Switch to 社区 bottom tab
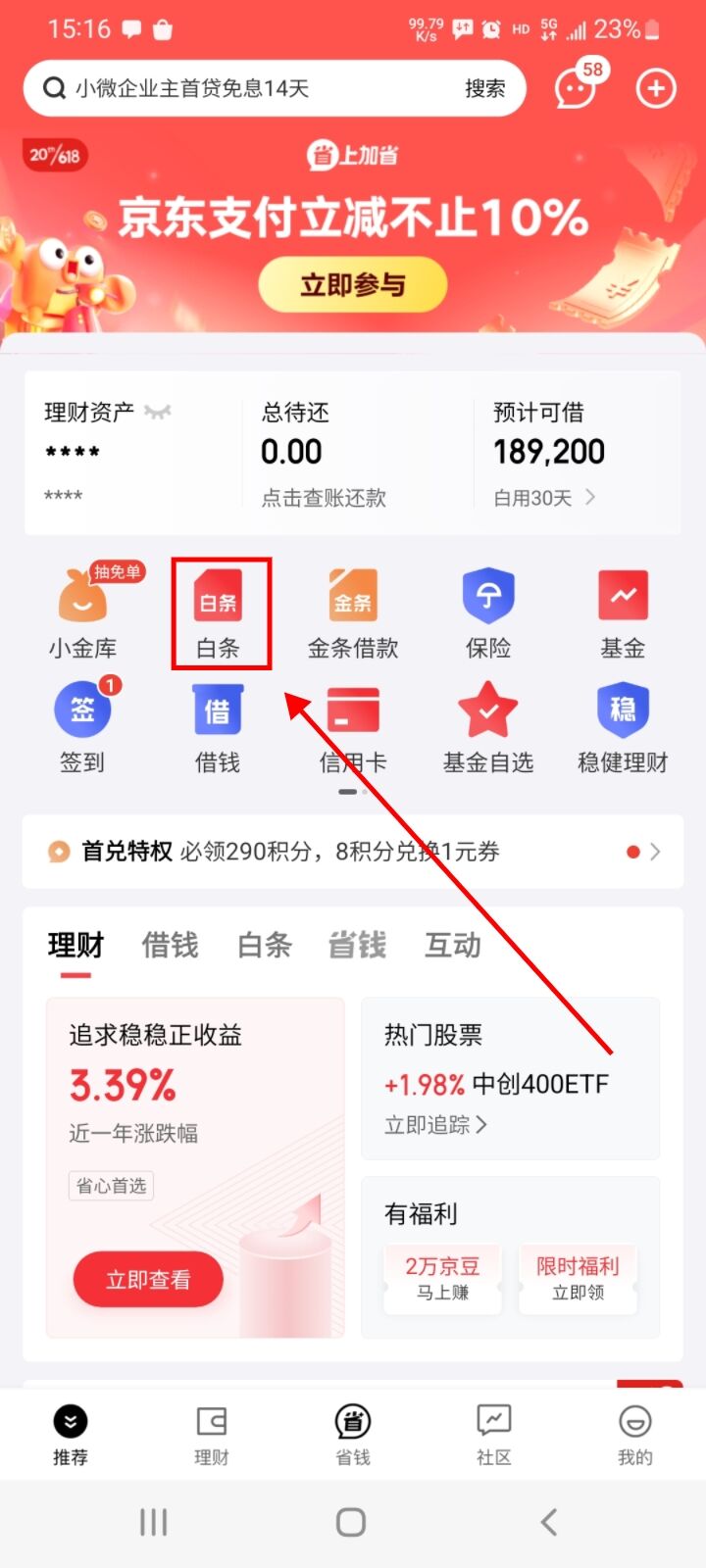Viewport: 706px width, 1568px height. tap(494, 1434)
